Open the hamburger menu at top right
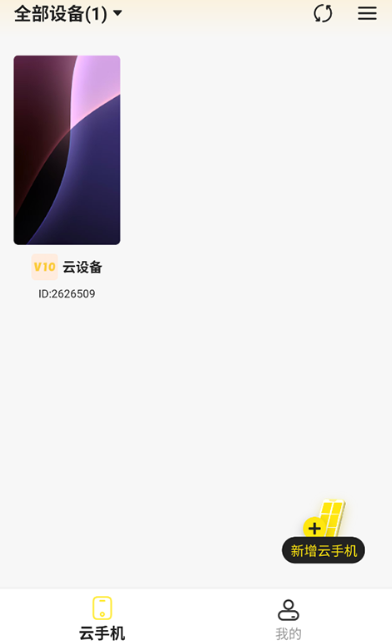This screenshot has width=392, height=643. tap(367, 13)
